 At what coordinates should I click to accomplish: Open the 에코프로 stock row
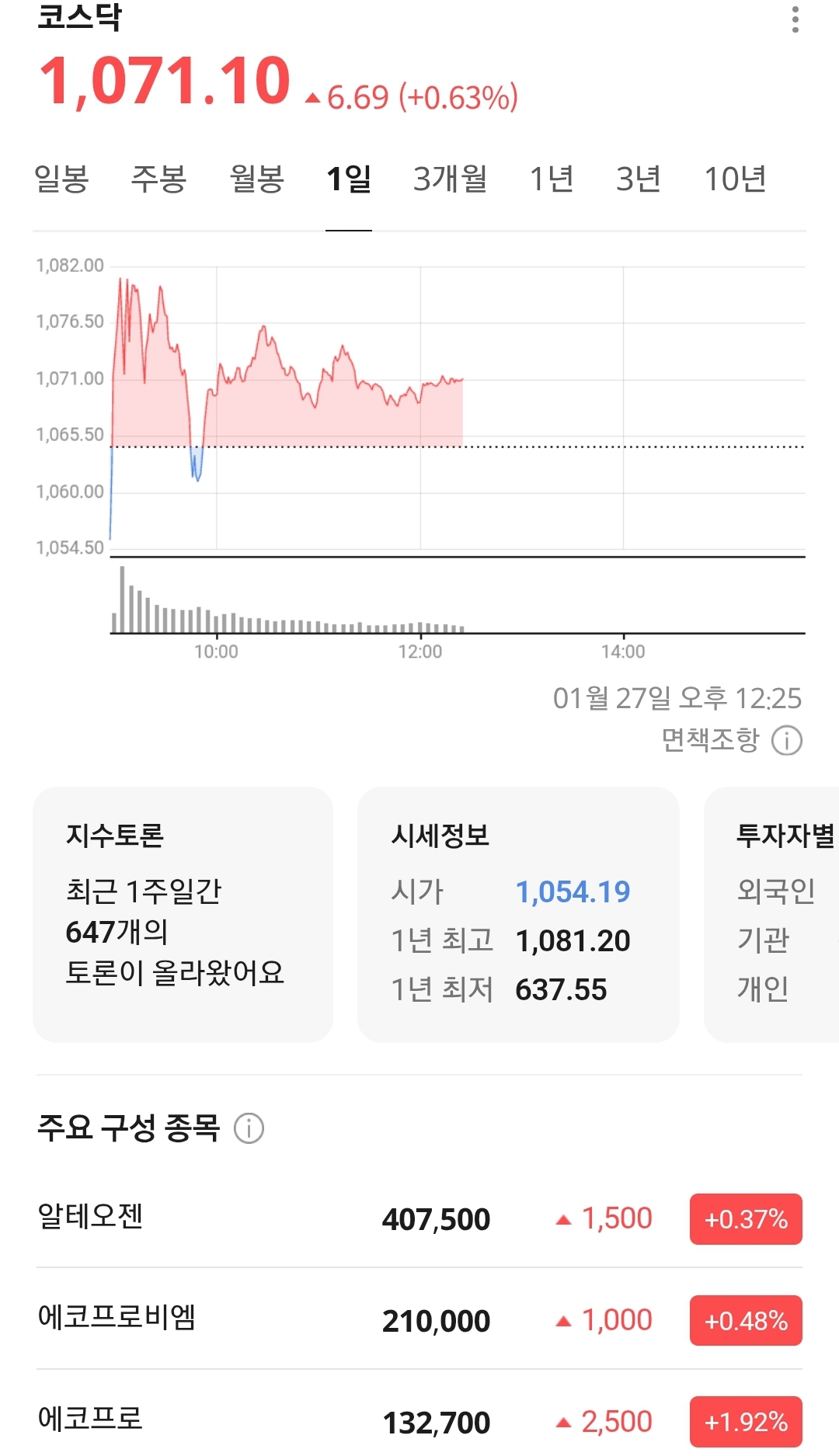[419, 1421]
